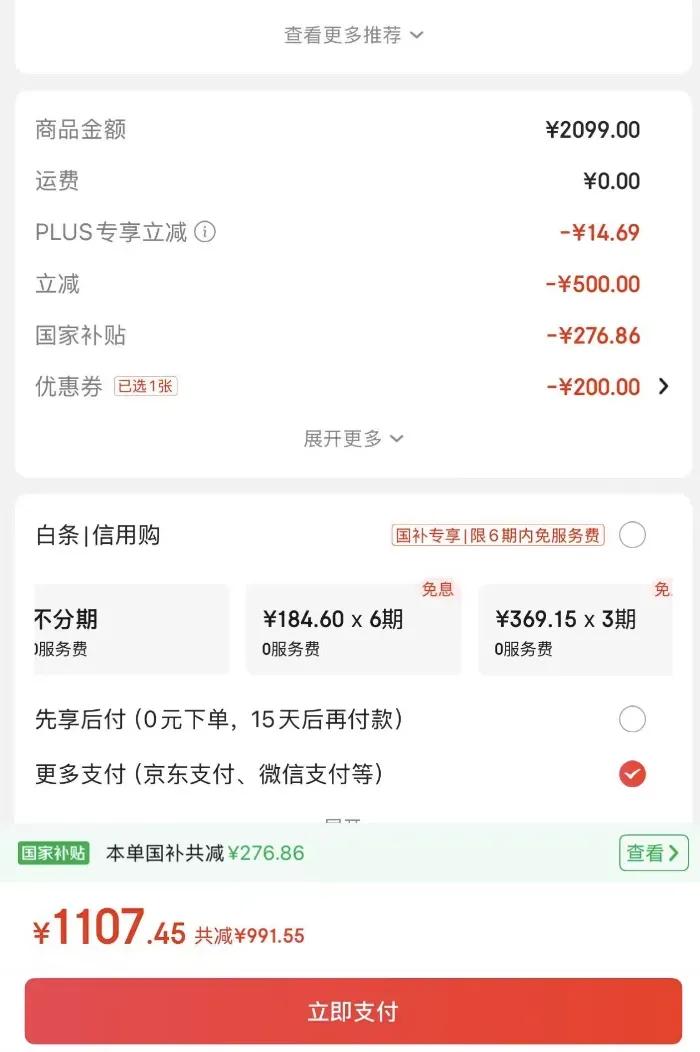The image size is (700, 1052).
Task: Tap 立即支付 to pay now
Action: pos(353,1011)
